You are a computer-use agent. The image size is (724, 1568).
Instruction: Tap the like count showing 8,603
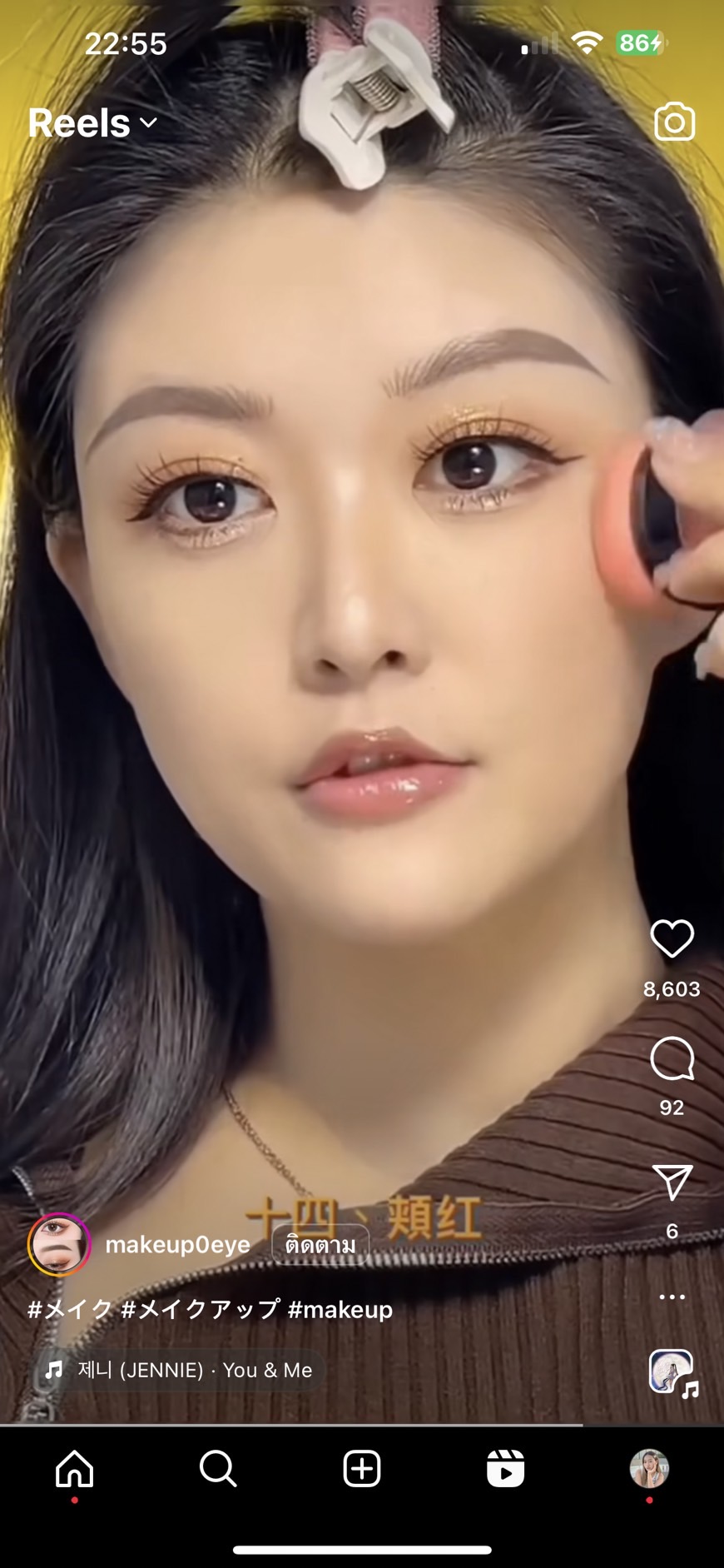(x=671, y=989)
